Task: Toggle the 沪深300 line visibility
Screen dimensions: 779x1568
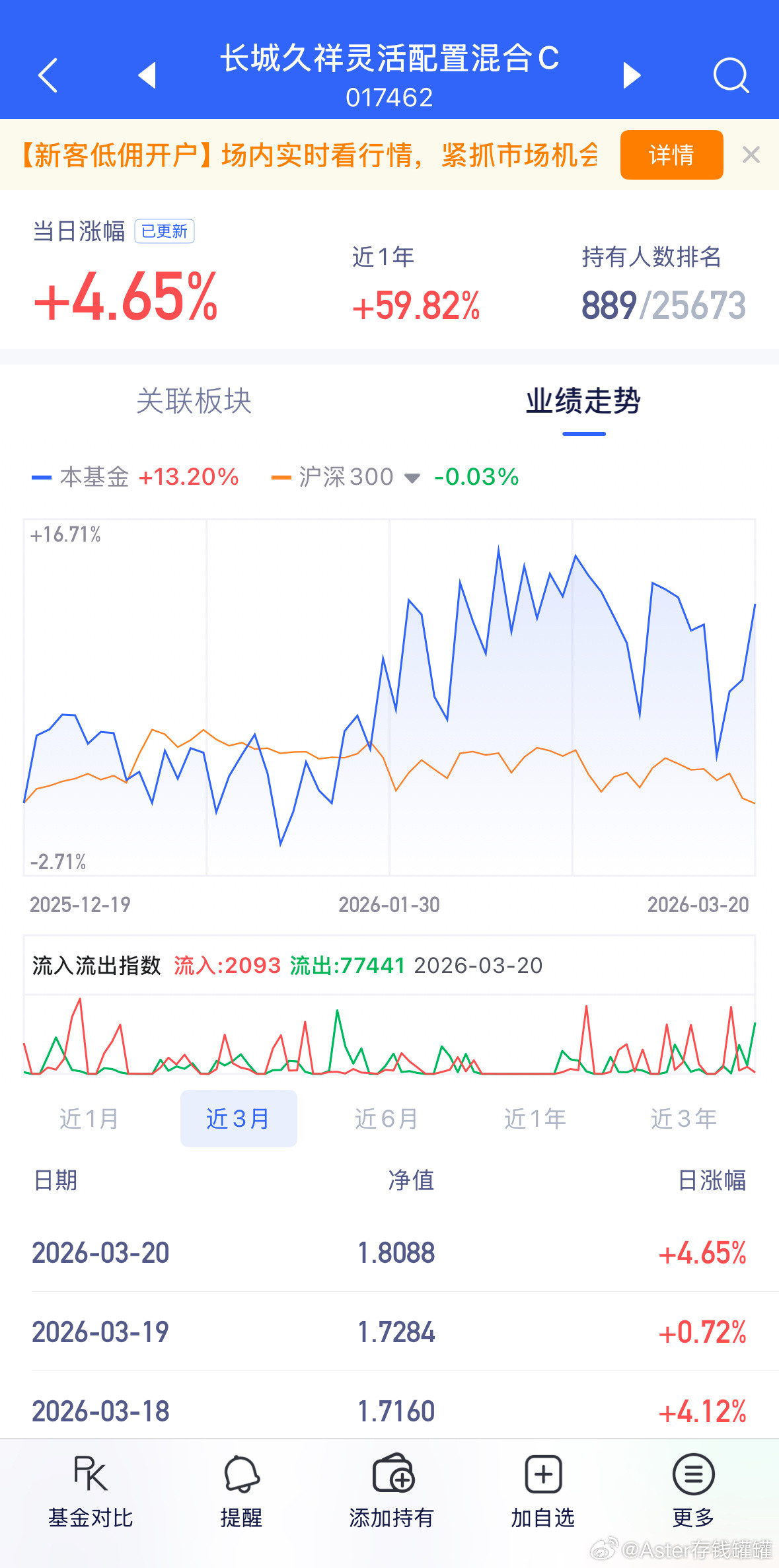Action: point(334,477)
